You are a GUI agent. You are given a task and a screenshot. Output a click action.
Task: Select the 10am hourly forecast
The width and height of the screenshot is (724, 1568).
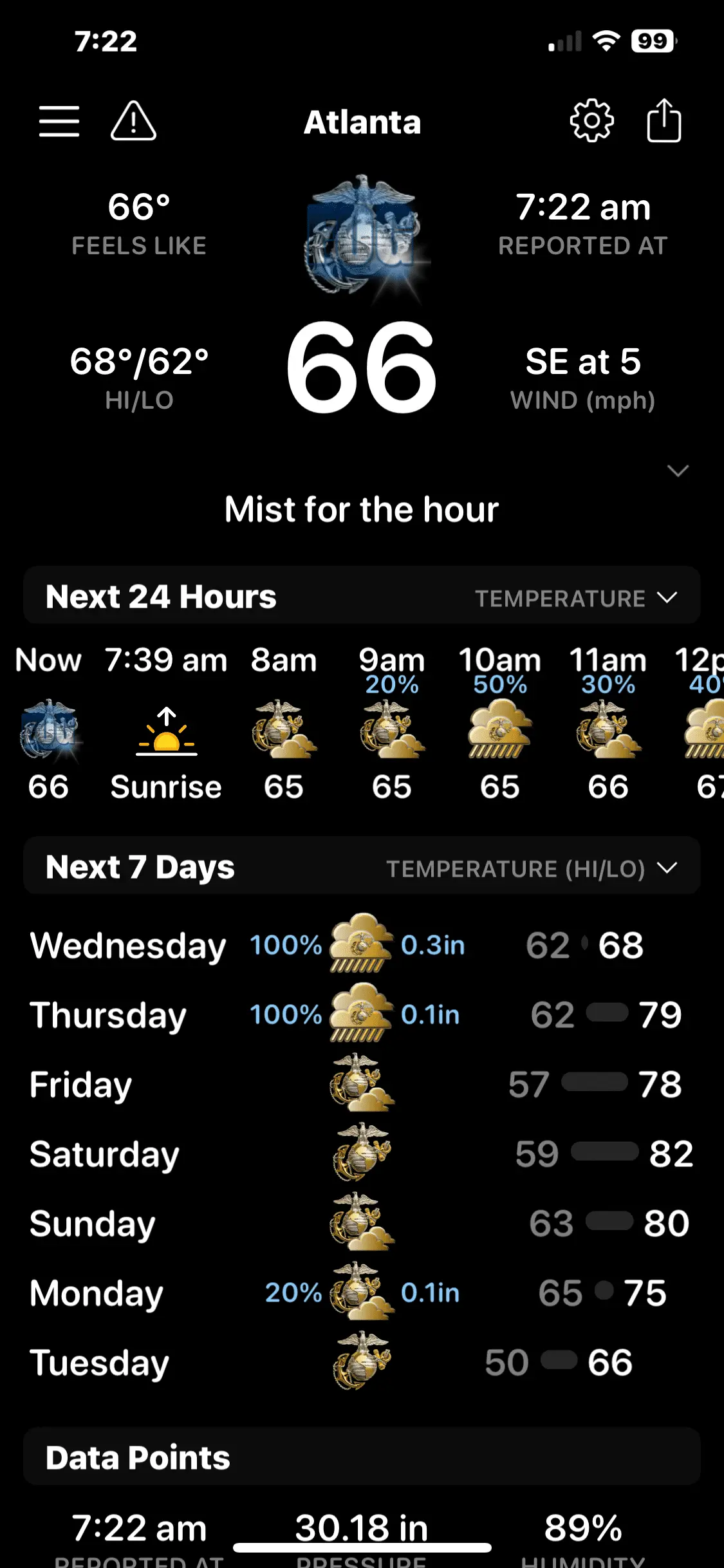coord(500,724)
